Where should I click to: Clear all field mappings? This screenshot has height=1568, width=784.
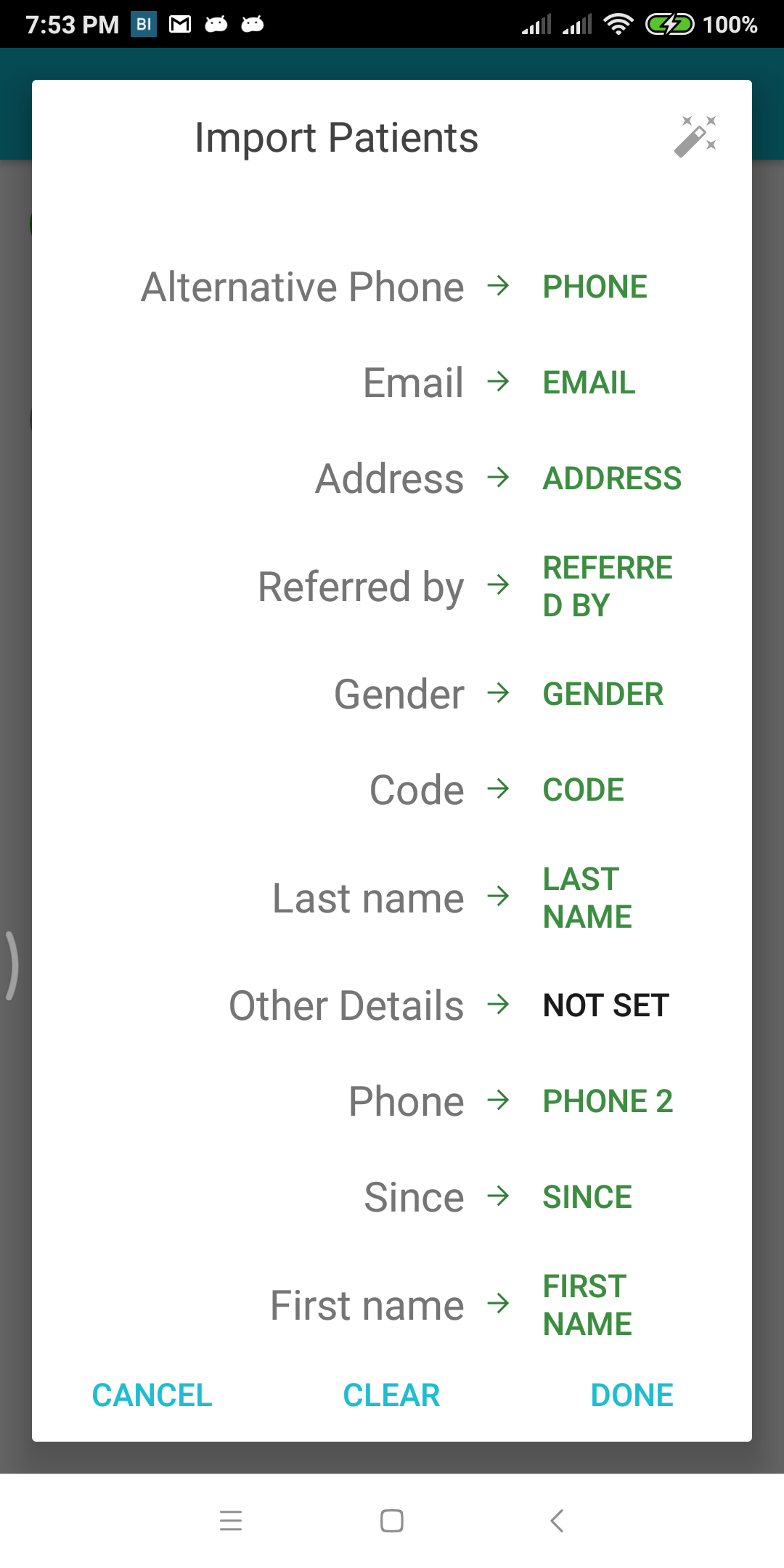pyautogui.click(x=391, y=1395)
